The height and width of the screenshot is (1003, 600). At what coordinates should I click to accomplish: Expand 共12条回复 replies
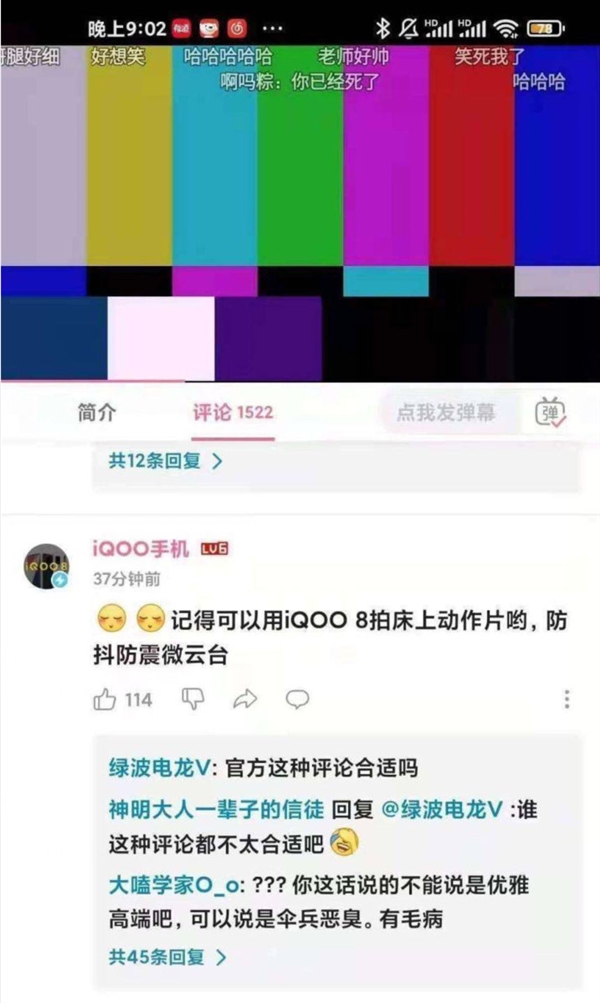point(165,461)
